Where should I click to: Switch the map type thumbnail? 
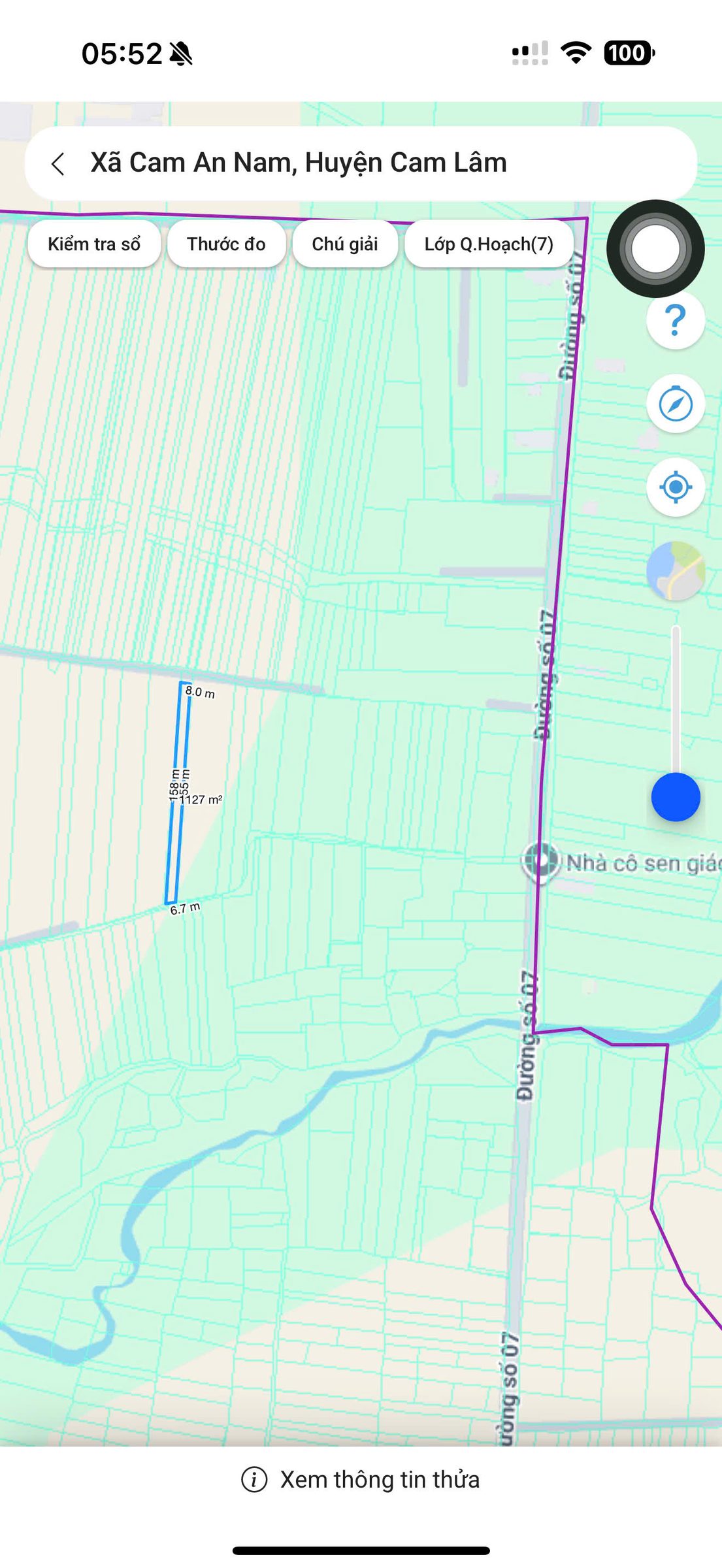(x=676, y=571)
